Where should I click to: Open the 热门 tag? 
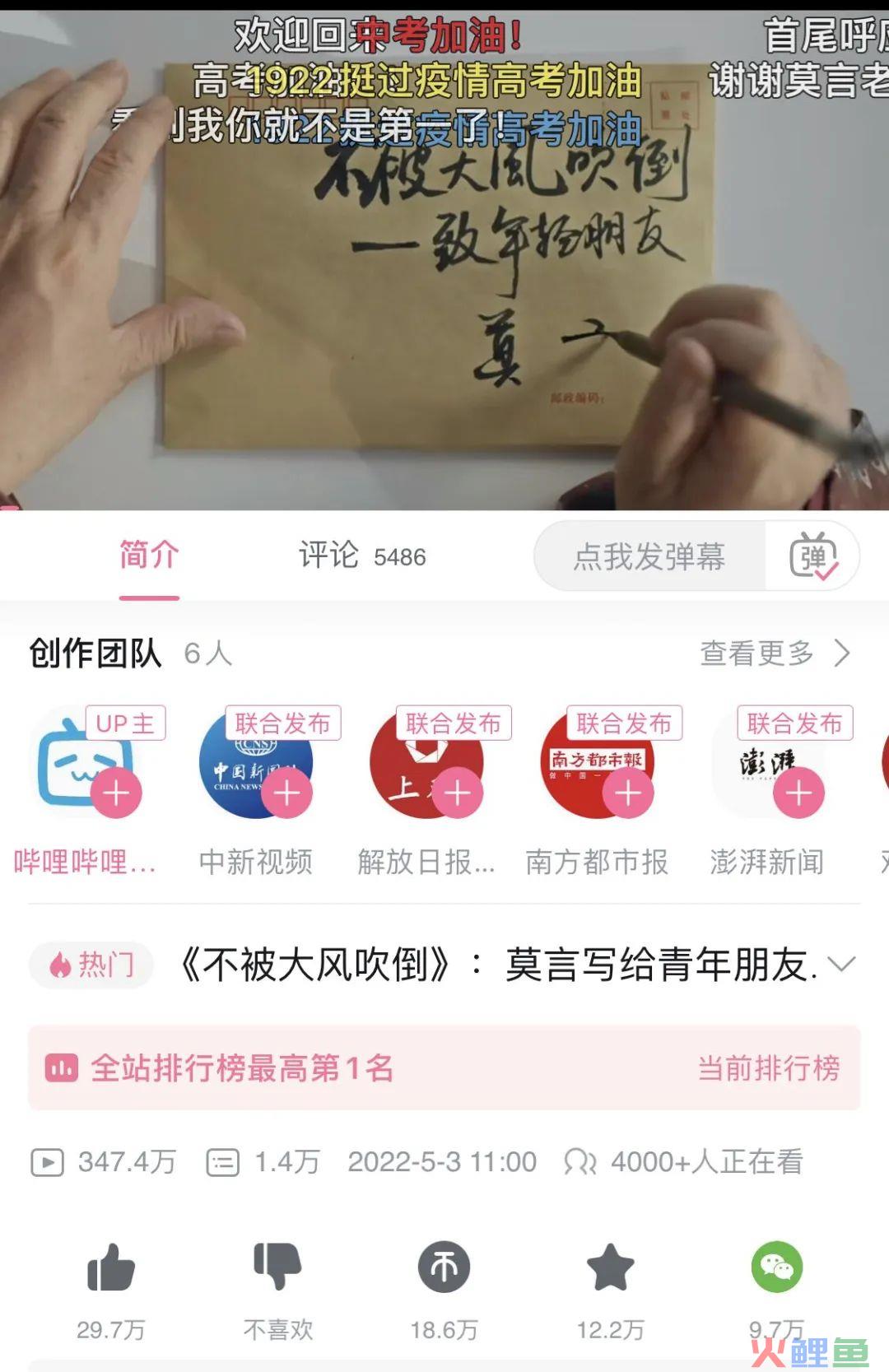pyautogui.click(x=91, y=965)
